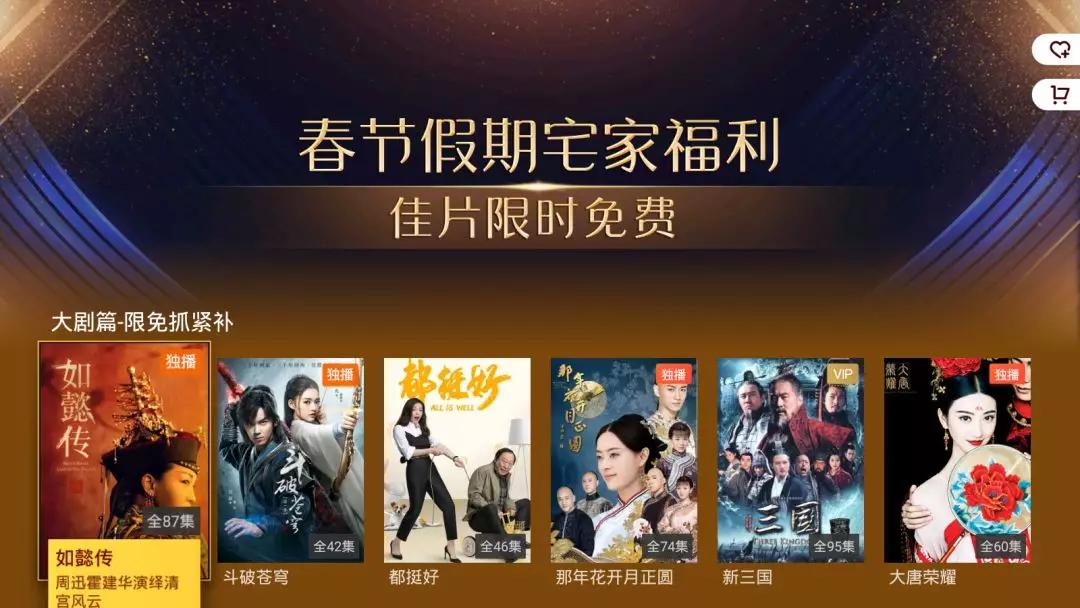Open the shopping cart icon

[x=1059, y=96]
